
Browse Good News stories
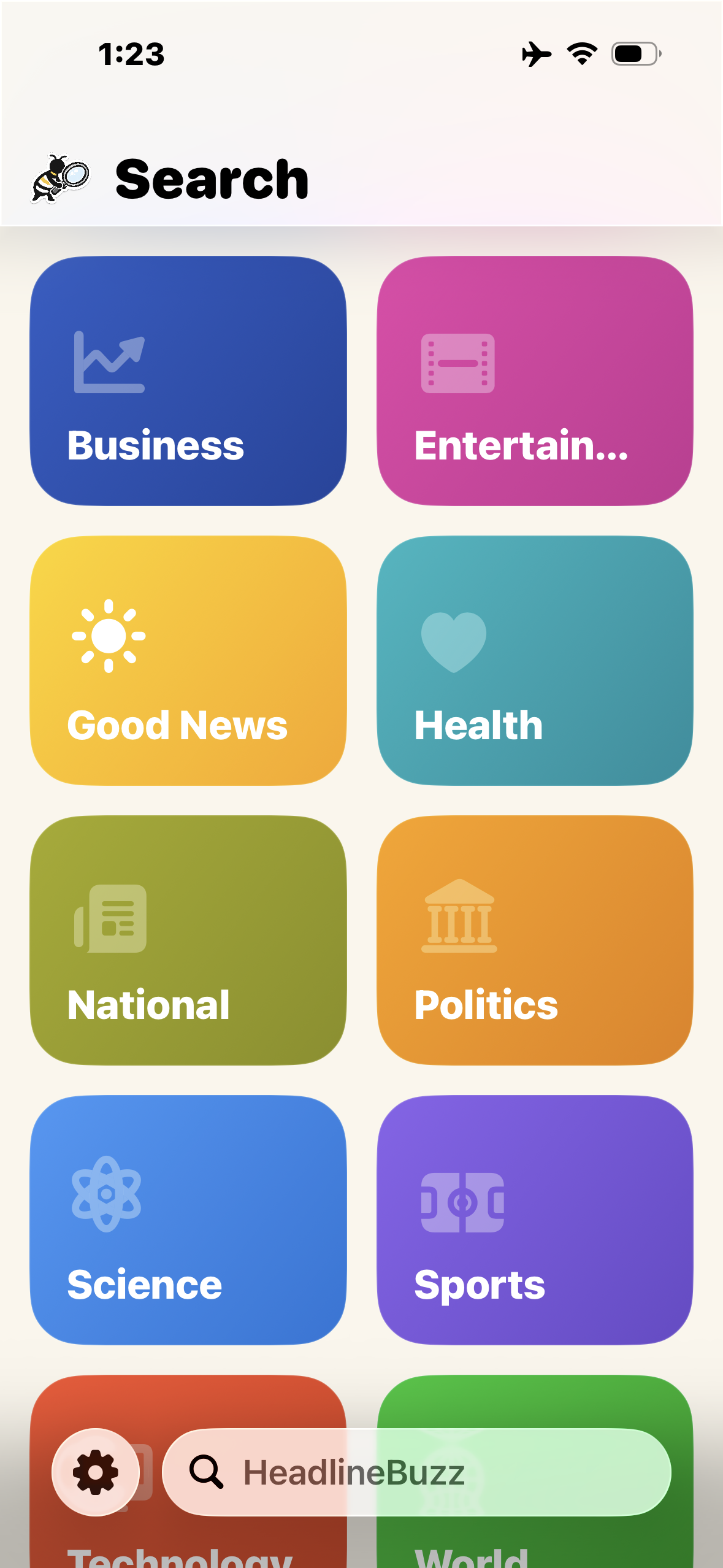187,663
